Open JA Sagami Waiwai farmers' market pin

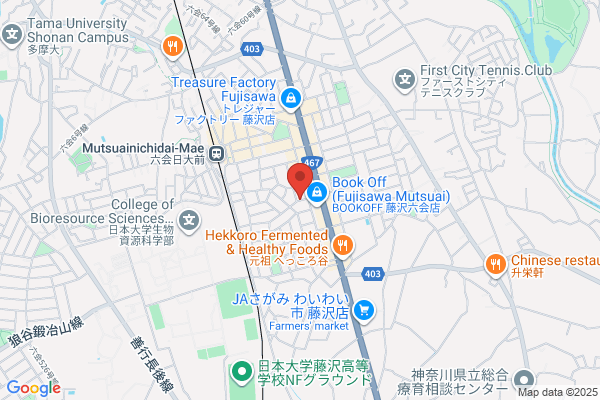click(364, 312)
